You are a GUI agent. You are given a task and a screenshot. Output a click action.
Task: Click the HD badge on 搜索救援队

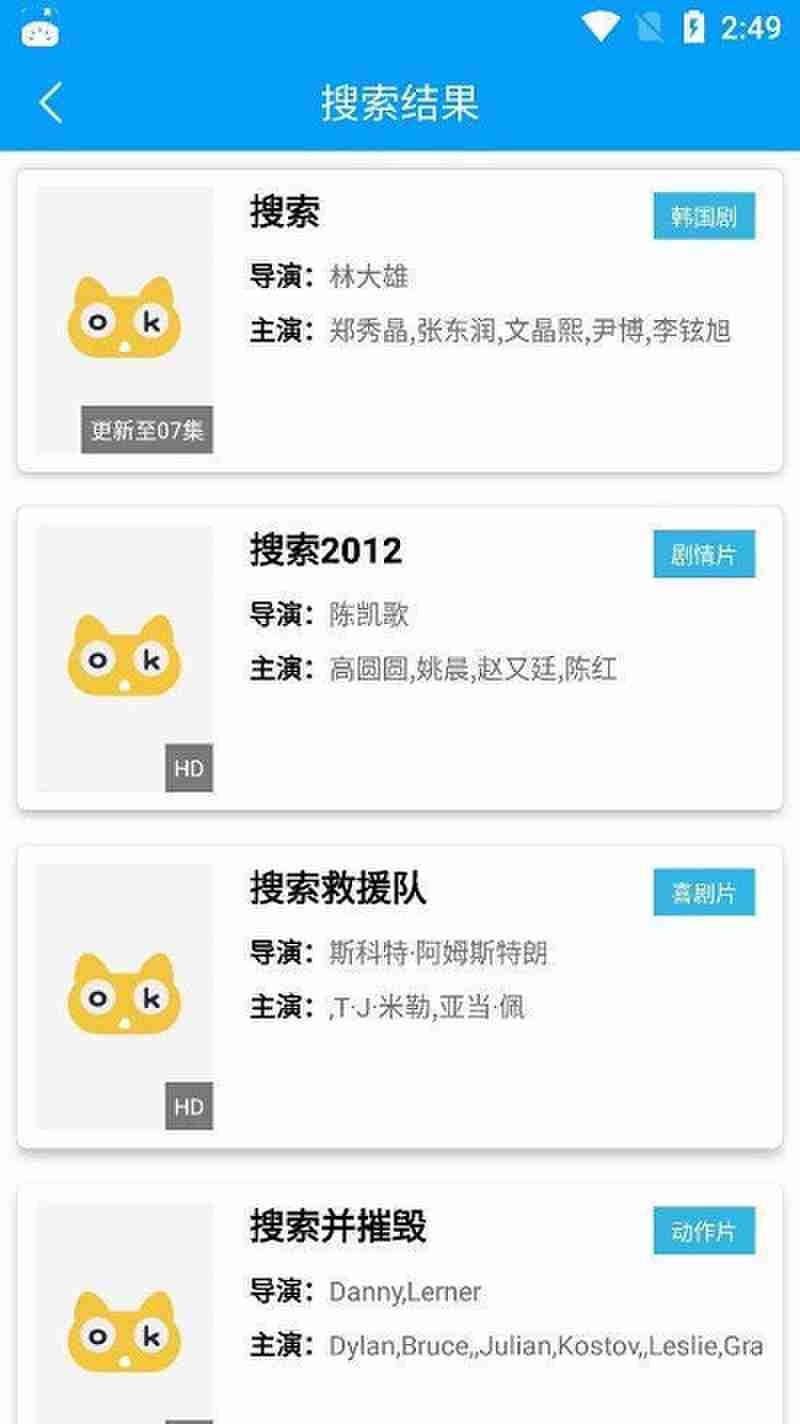click(x=190, y=1107)
